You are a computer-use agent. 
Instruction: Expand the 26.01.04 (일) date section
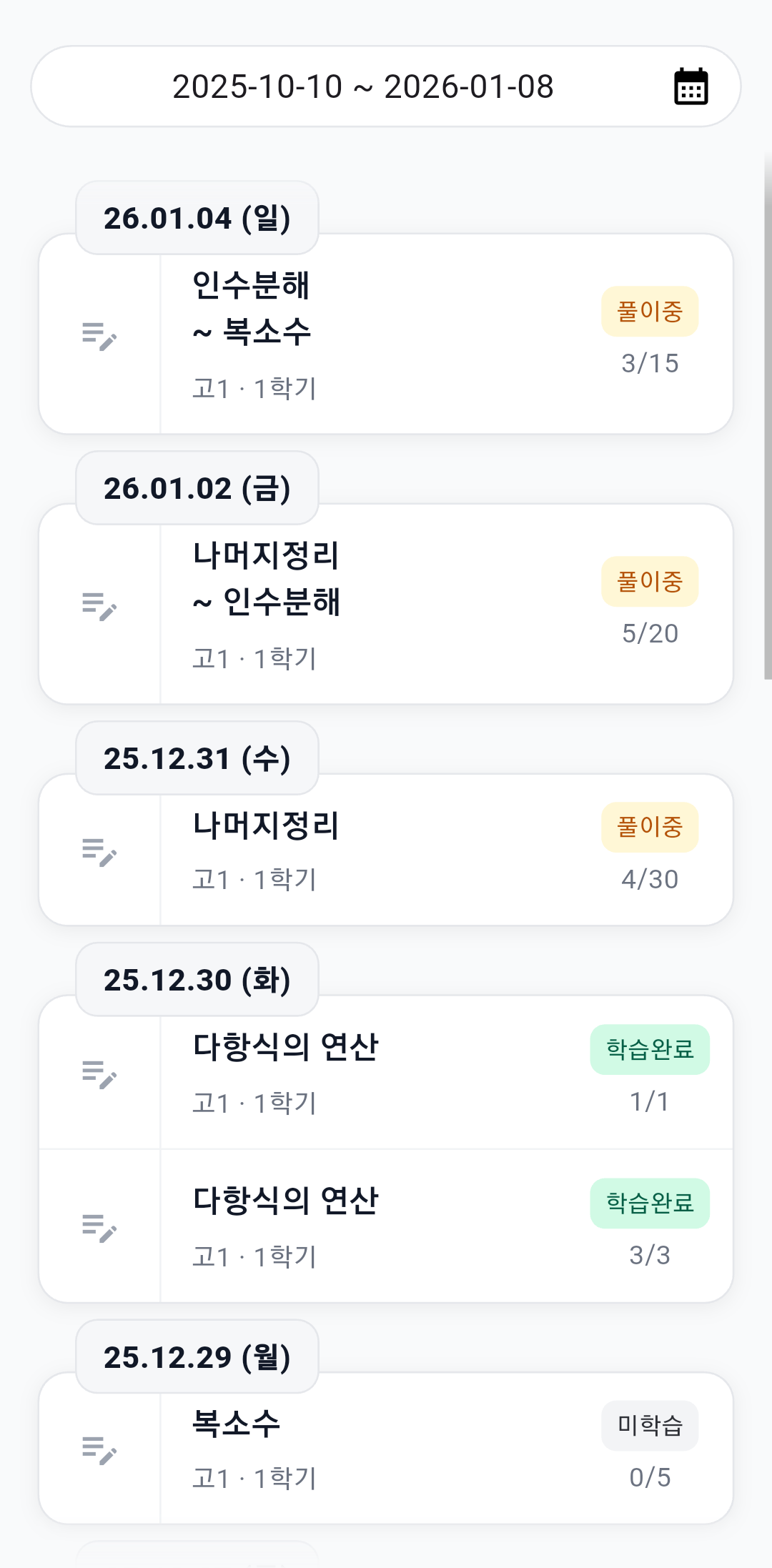[197, 217]
